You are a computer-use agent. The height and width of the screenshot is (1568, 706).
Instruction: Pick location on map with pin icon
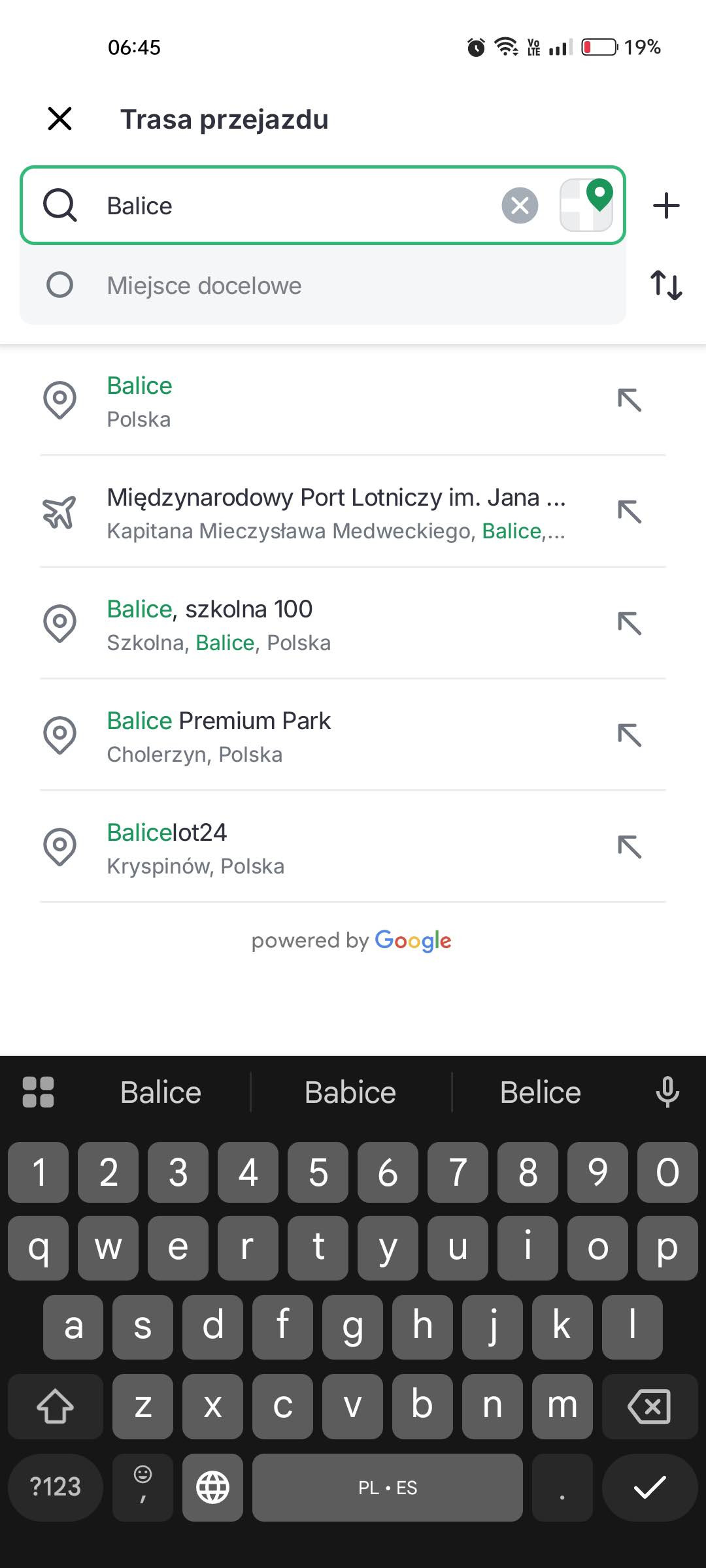pos(586,205)
